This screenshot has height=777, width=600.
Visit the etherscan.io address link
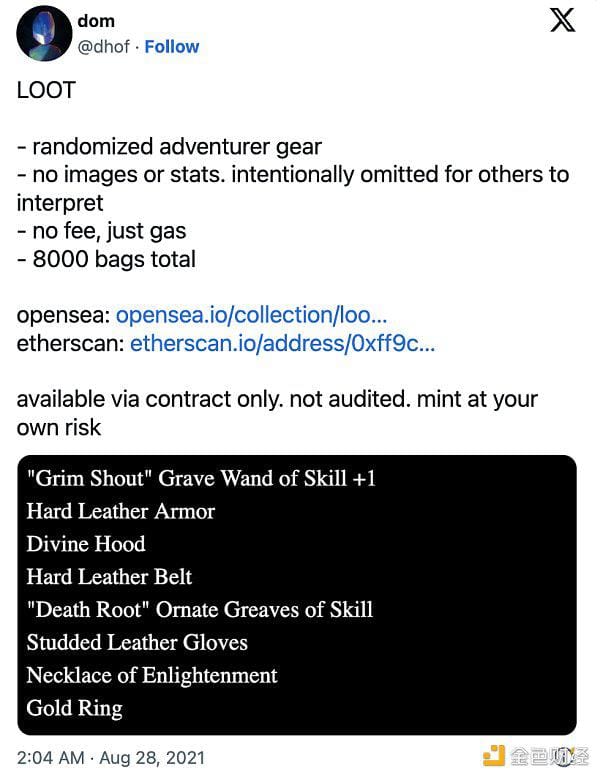click(x=282, y=344)
